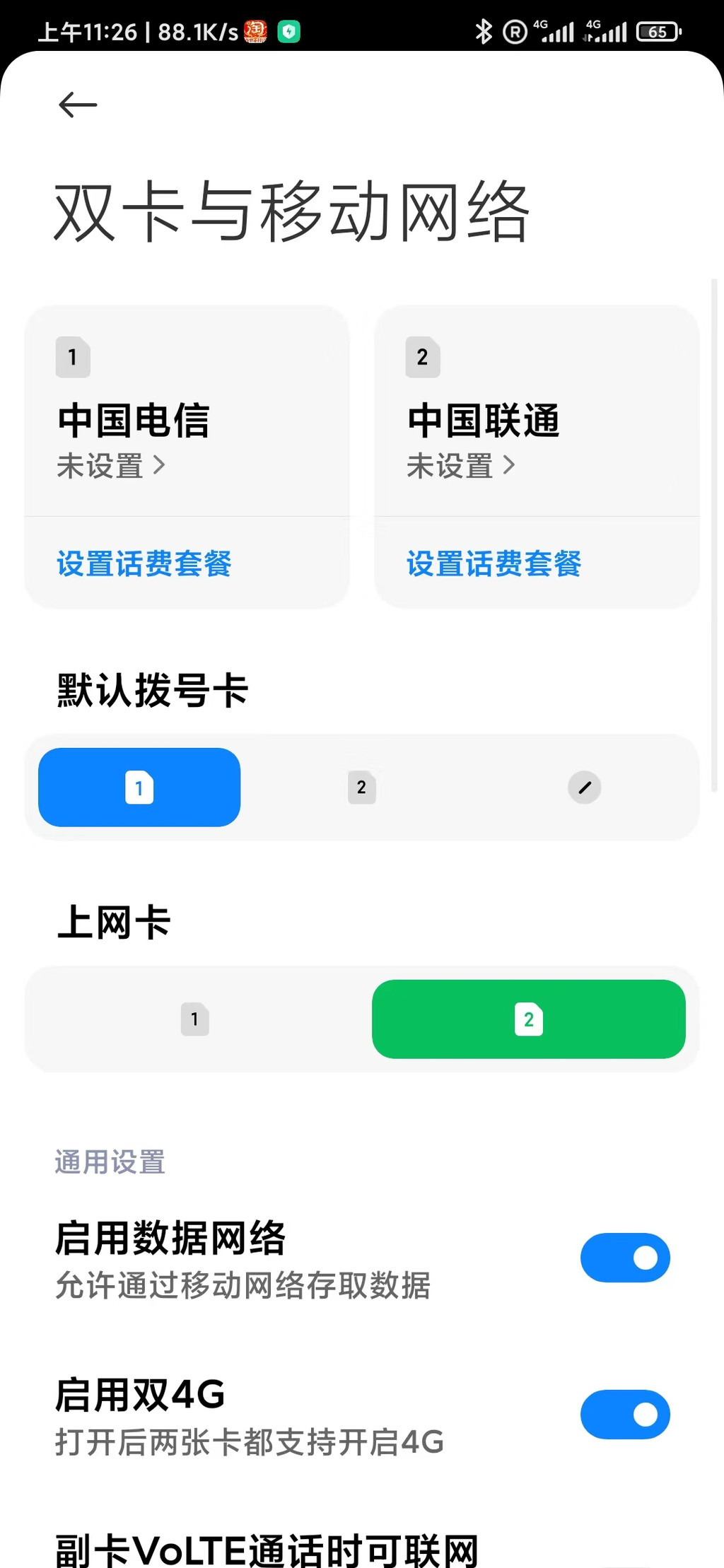
Task: Tap the pencil option under 默认拨号卡
Action: click(x=584, y=787)
